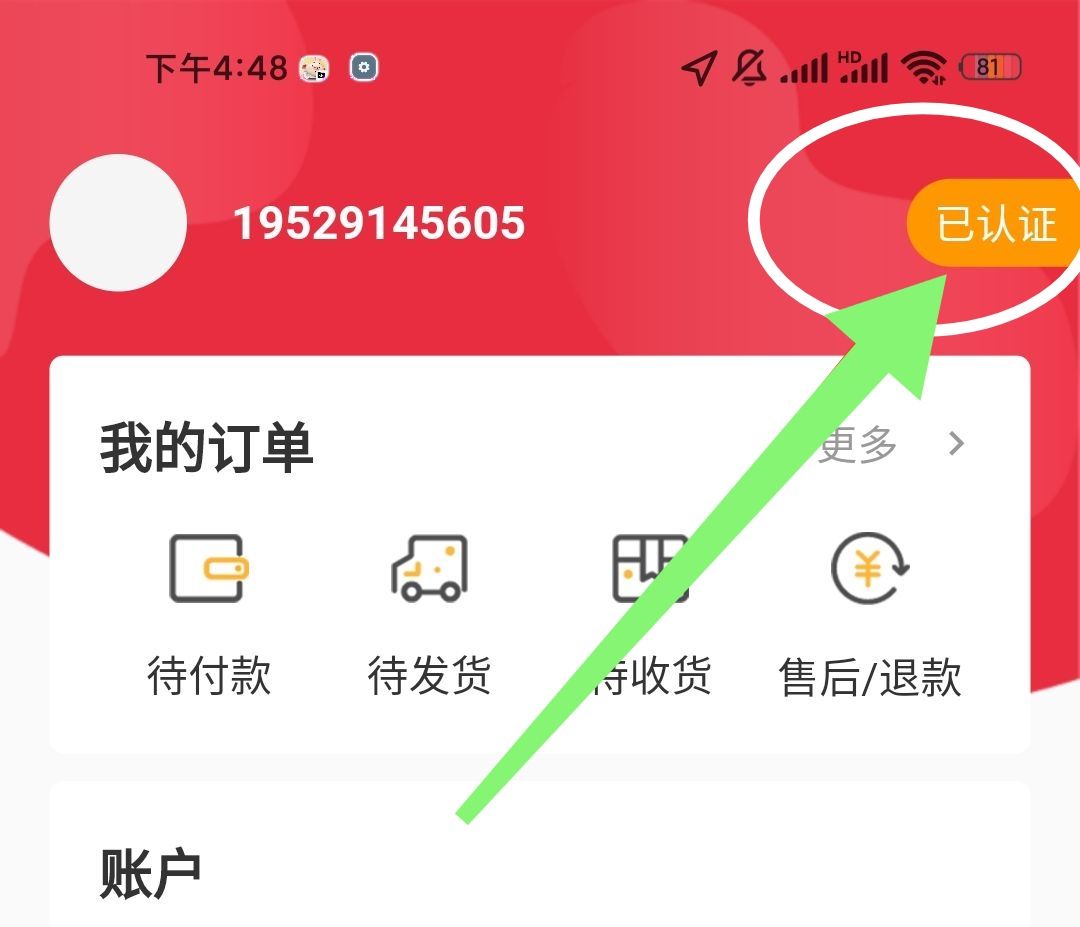Open 待付款 pending payment orders
The image size is (1080, 927).
(x=208, y=612)
